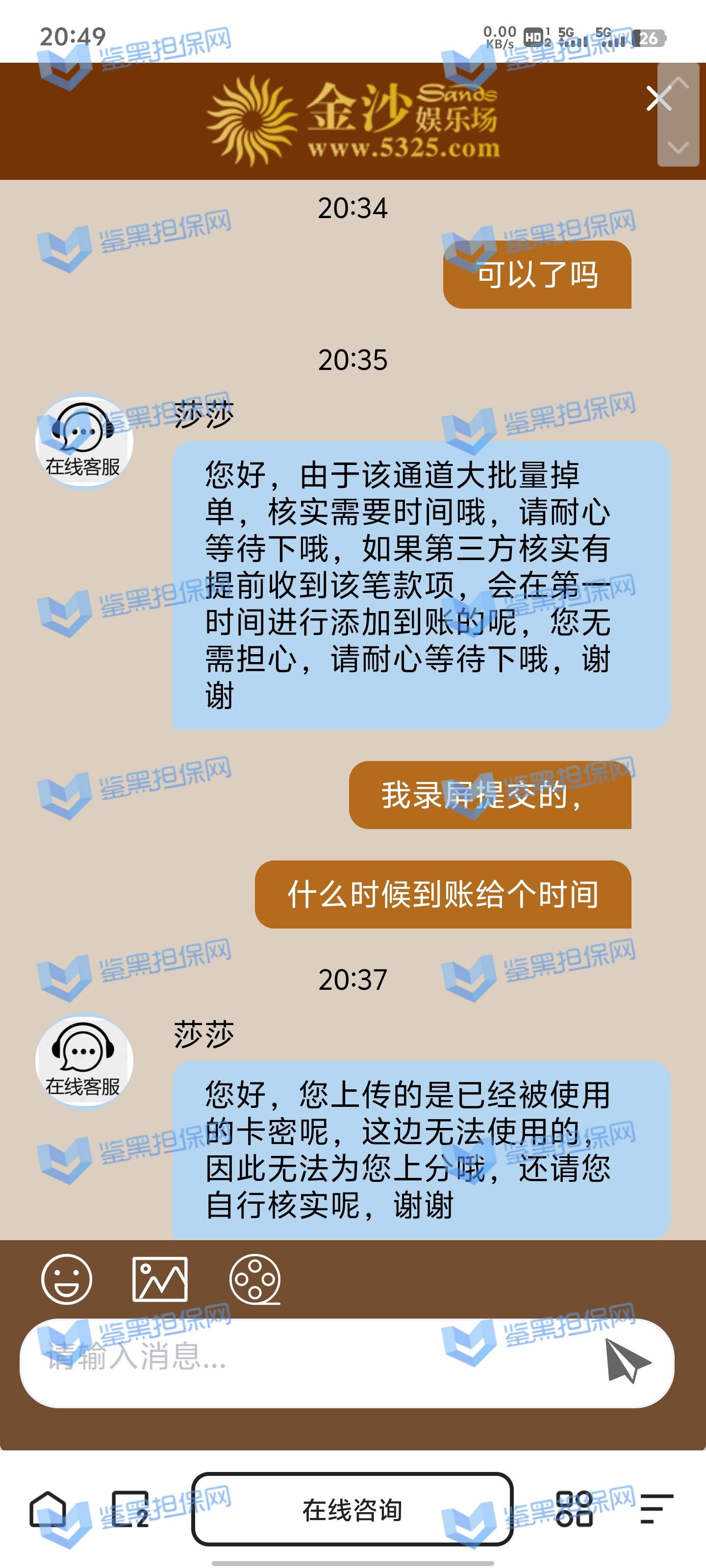Attach an image to the chat
706x1568 pixels.
(160, 1279)
